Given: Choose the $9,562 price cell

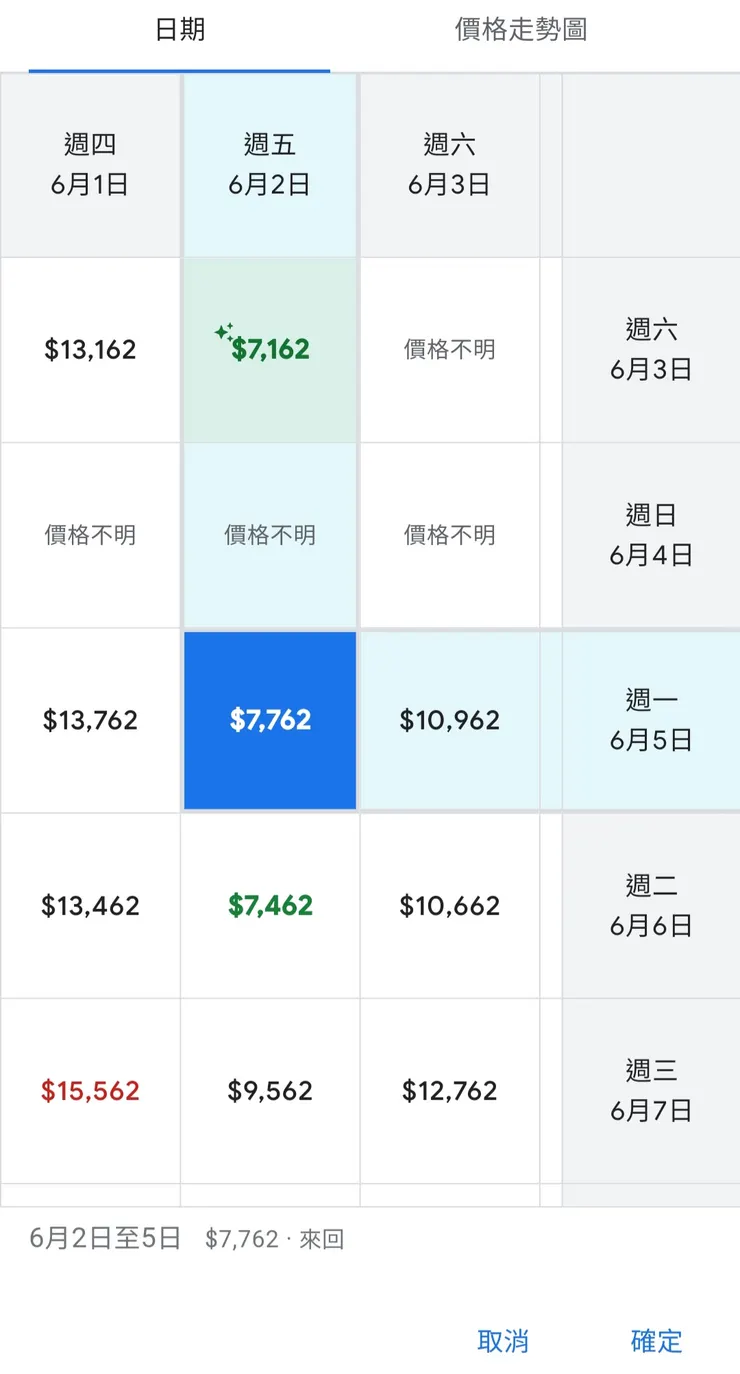Looking at the screenshot, I should click(268, 1090).
